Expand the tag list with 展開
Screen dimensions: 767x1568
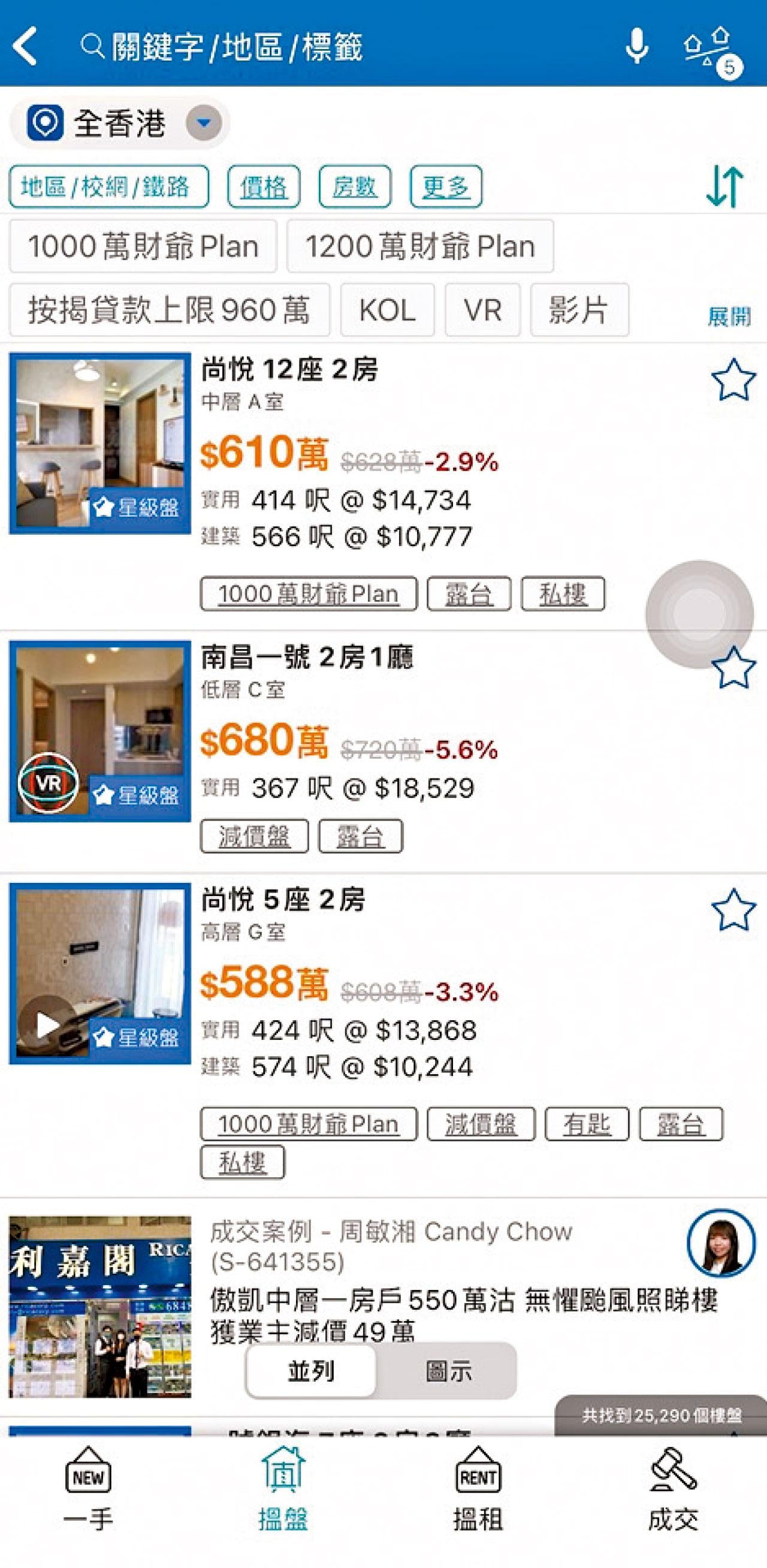click(x=729, y=316)
